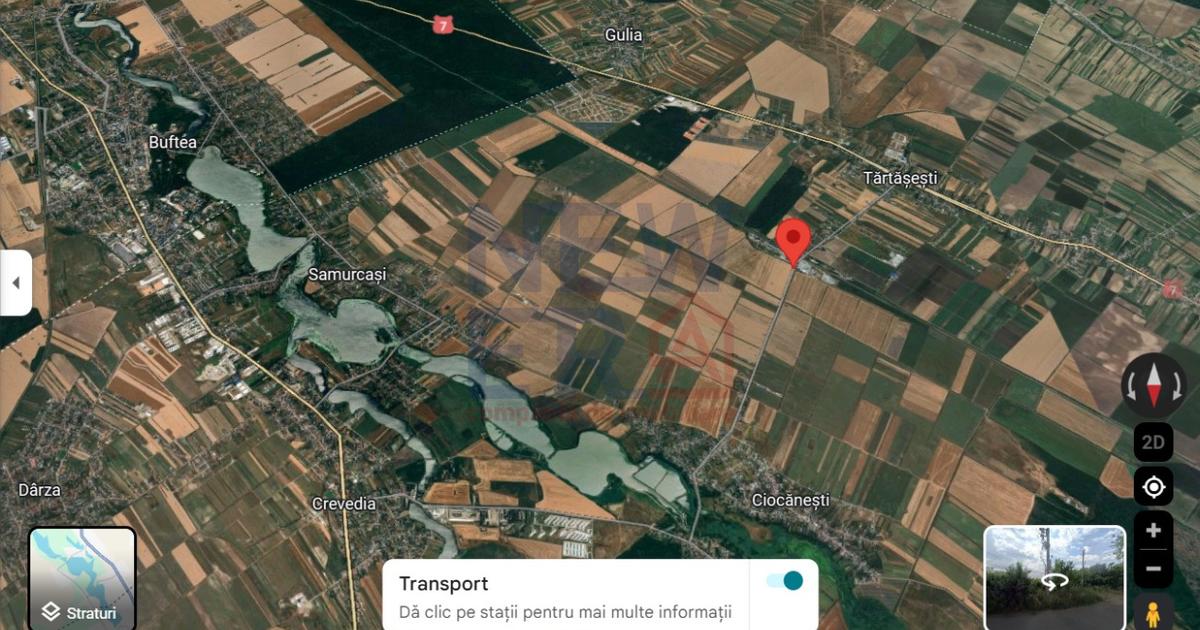1200x630 pixels.
Task: Activate the Street View pegman
Action: 1153,612
